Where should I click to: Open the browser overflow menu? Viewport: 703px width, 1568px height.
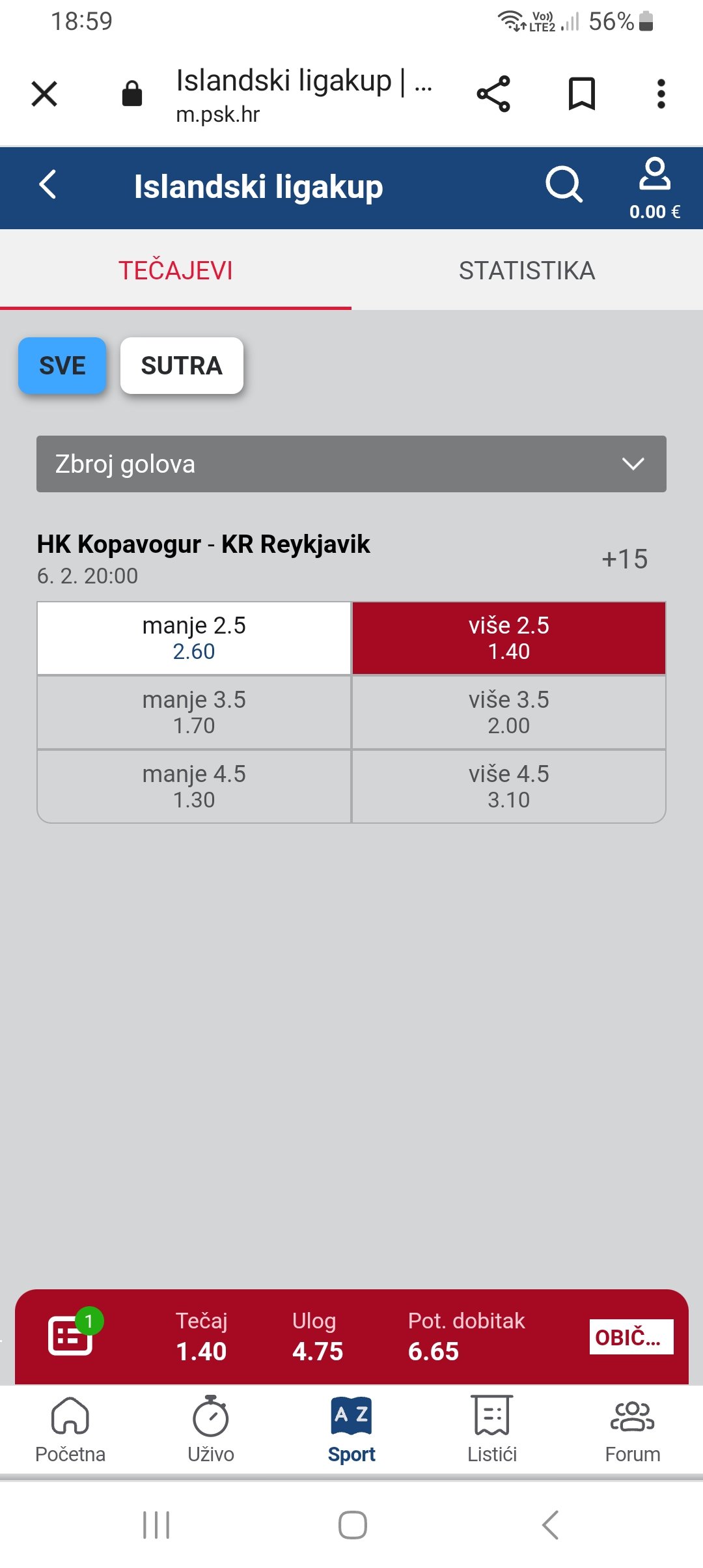pyautogui.click(x=661, y=94)
